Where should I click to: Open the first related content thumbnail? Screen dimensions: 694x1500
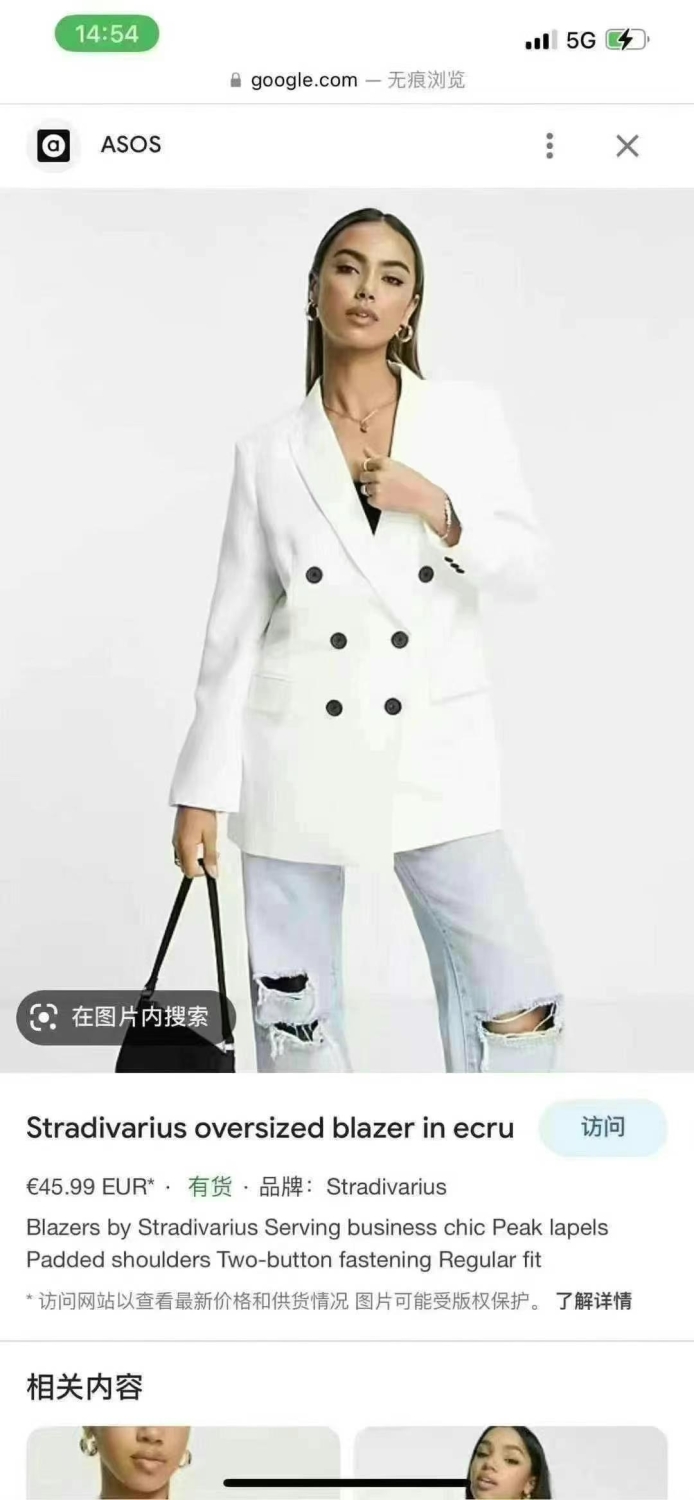183,1463
